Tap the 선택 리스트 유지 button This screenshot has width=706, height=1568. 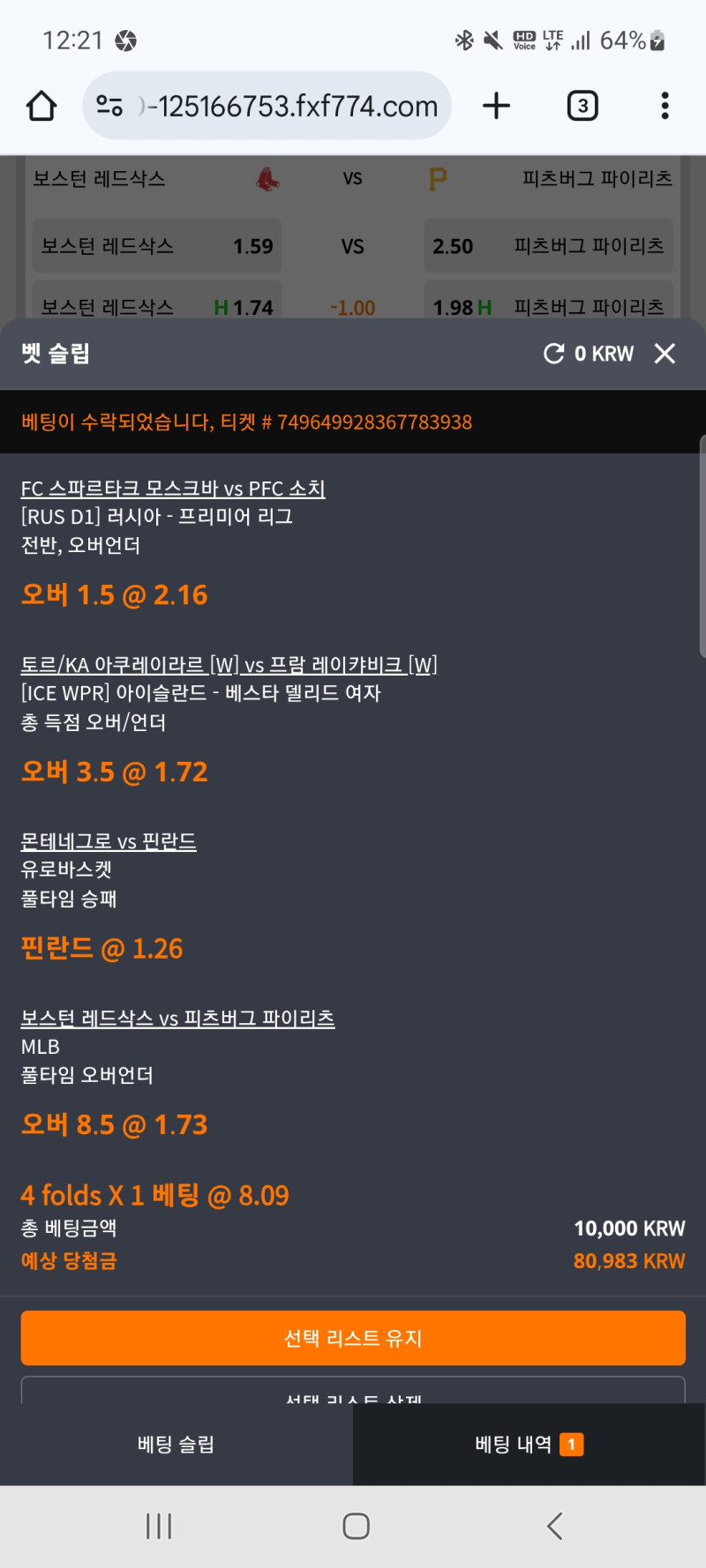(x=353, y=1338)
